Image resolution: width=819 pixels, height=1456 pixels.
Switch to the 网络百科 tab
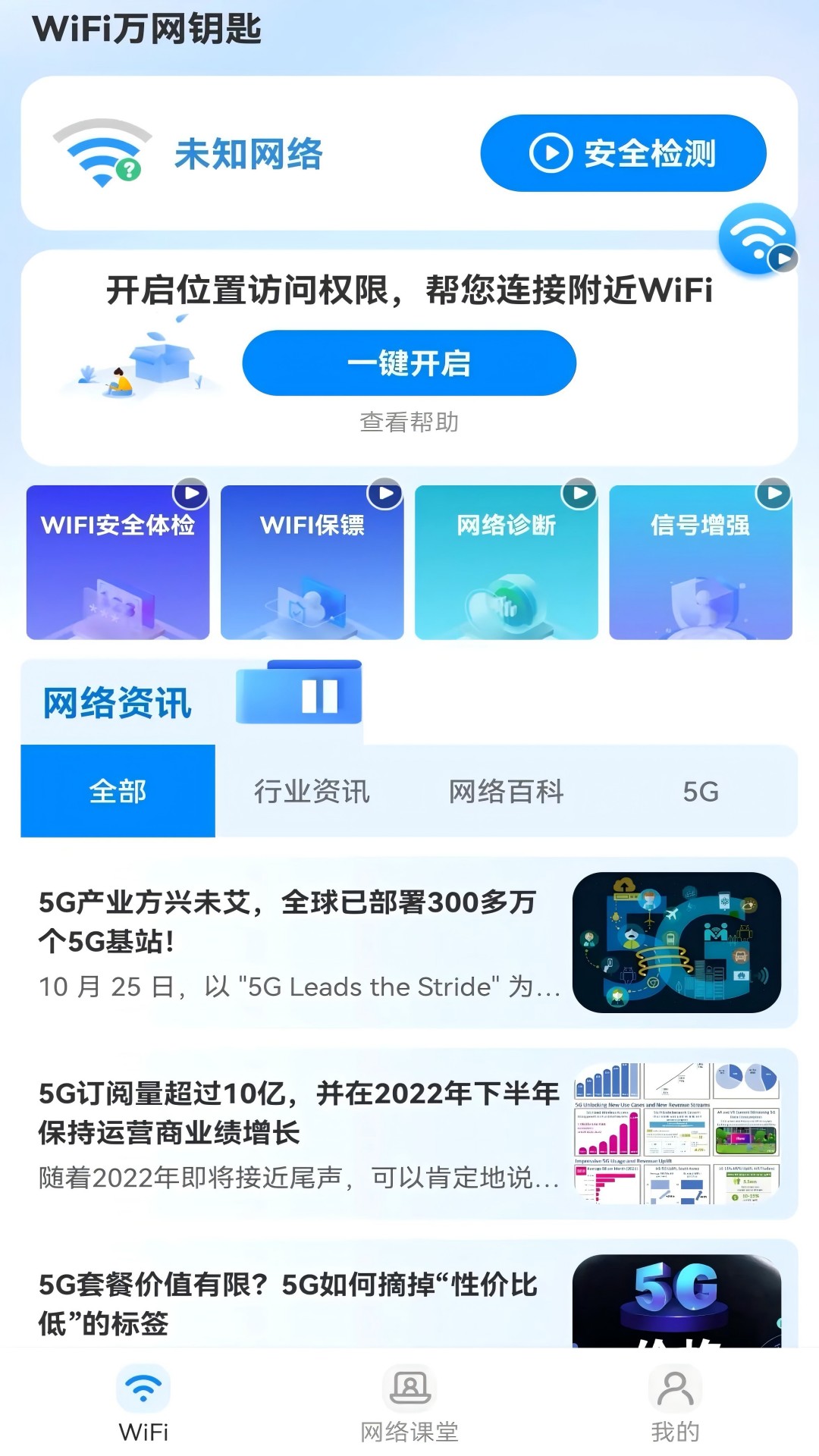click(506, 791)
